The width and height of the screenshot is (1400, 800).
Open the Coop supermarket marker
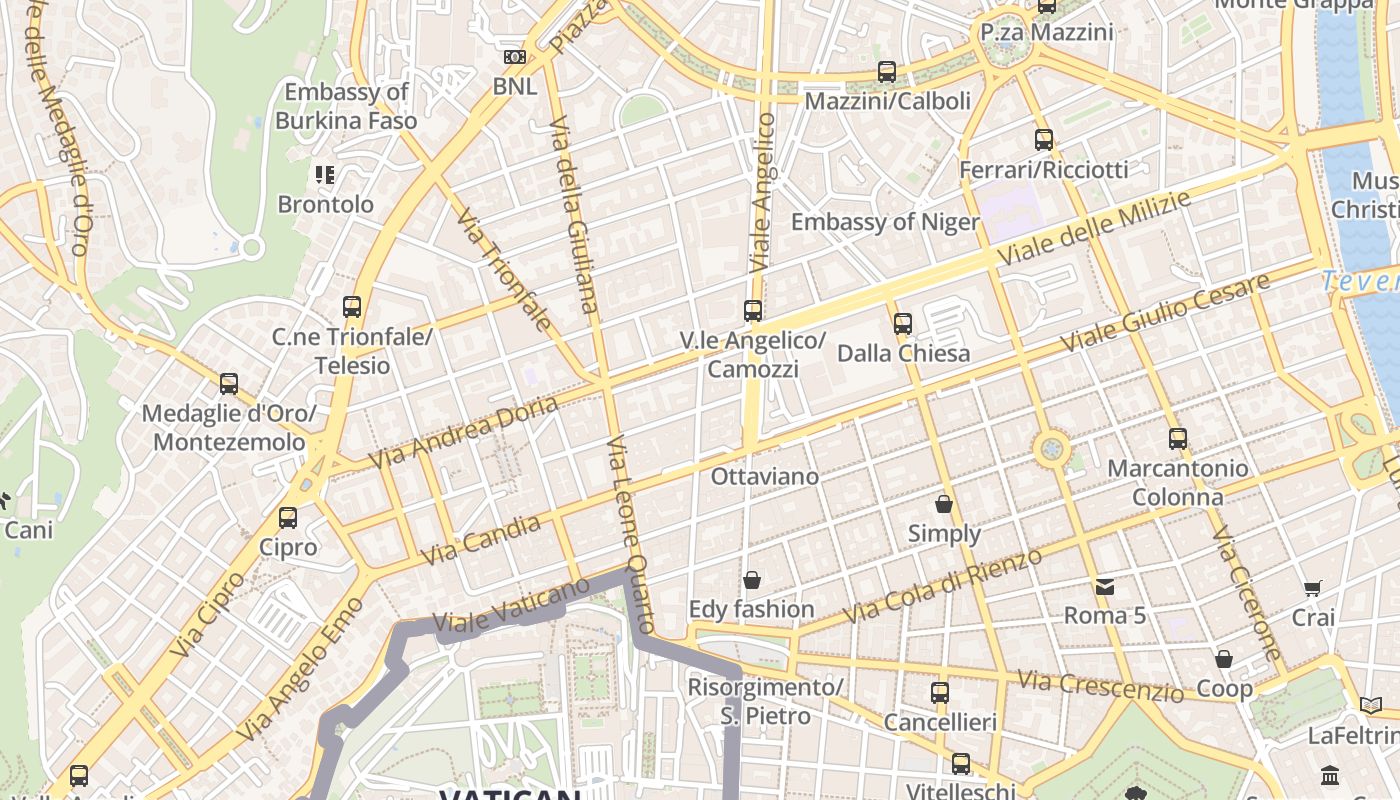pos(1224,660)
